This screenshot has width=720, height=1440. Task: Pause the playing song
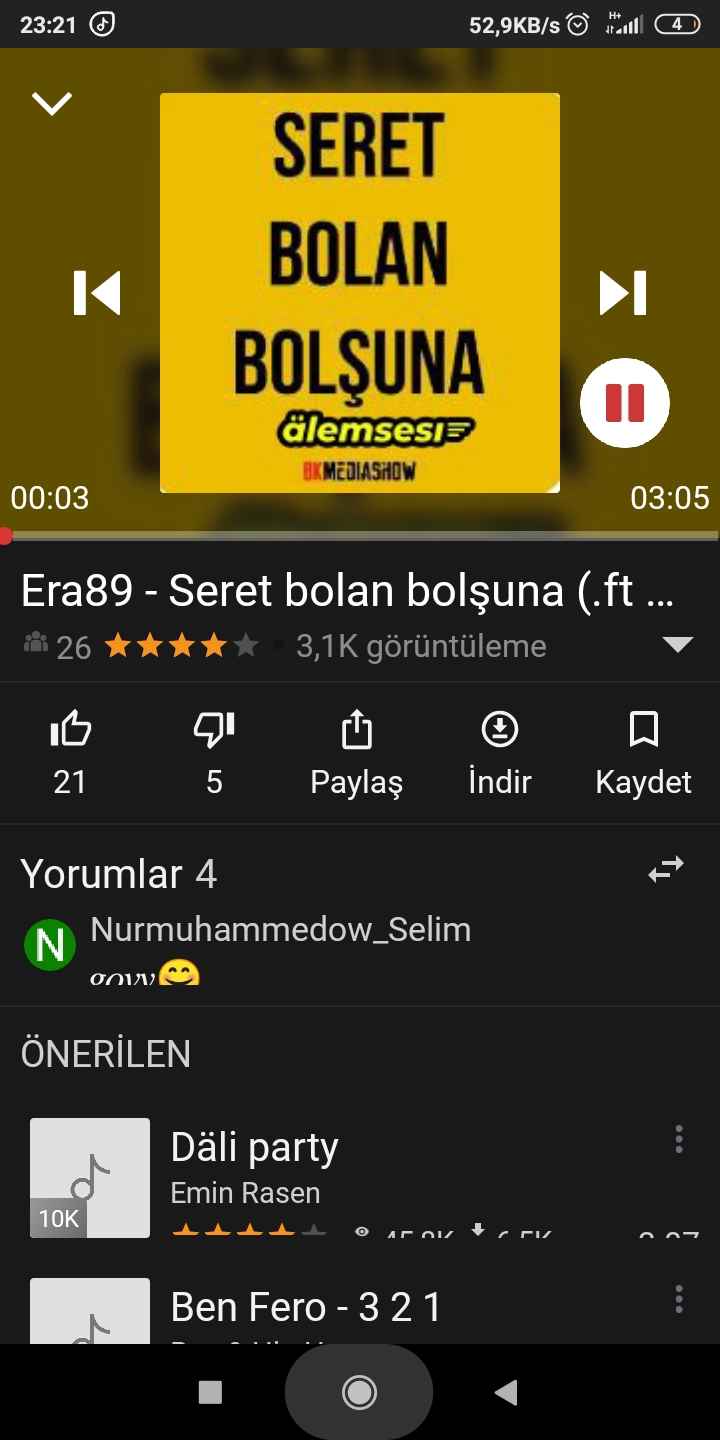coord(625,403)
